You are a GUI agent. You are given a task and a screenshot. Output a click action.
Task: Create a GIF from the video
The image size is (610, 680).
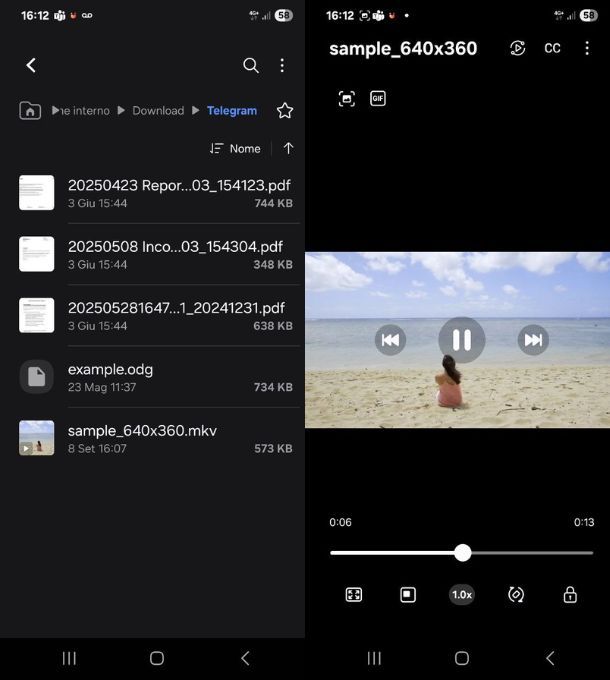point(377,98)
